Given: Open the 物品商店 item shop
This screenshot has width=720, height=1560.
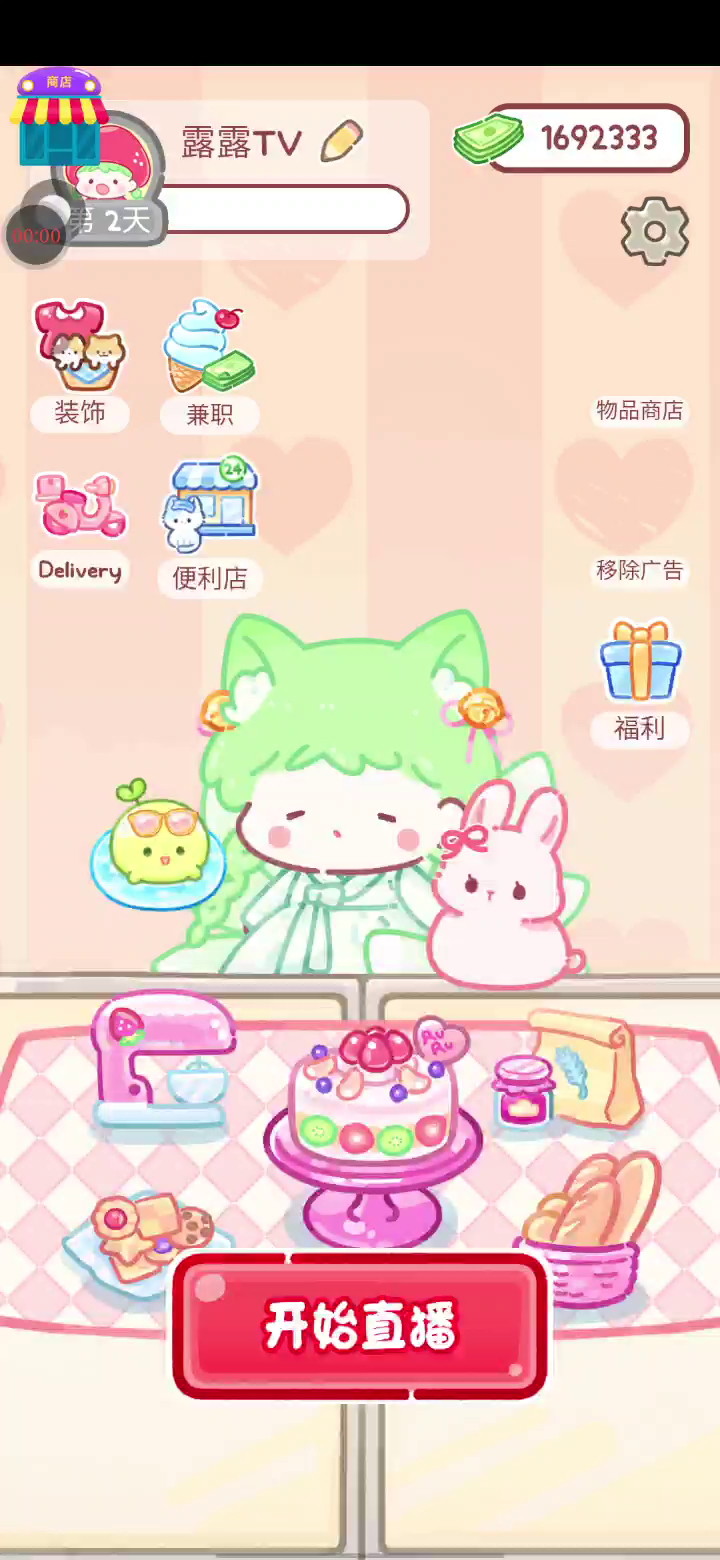Looking at the screenshot, I should tap(639, 410).
